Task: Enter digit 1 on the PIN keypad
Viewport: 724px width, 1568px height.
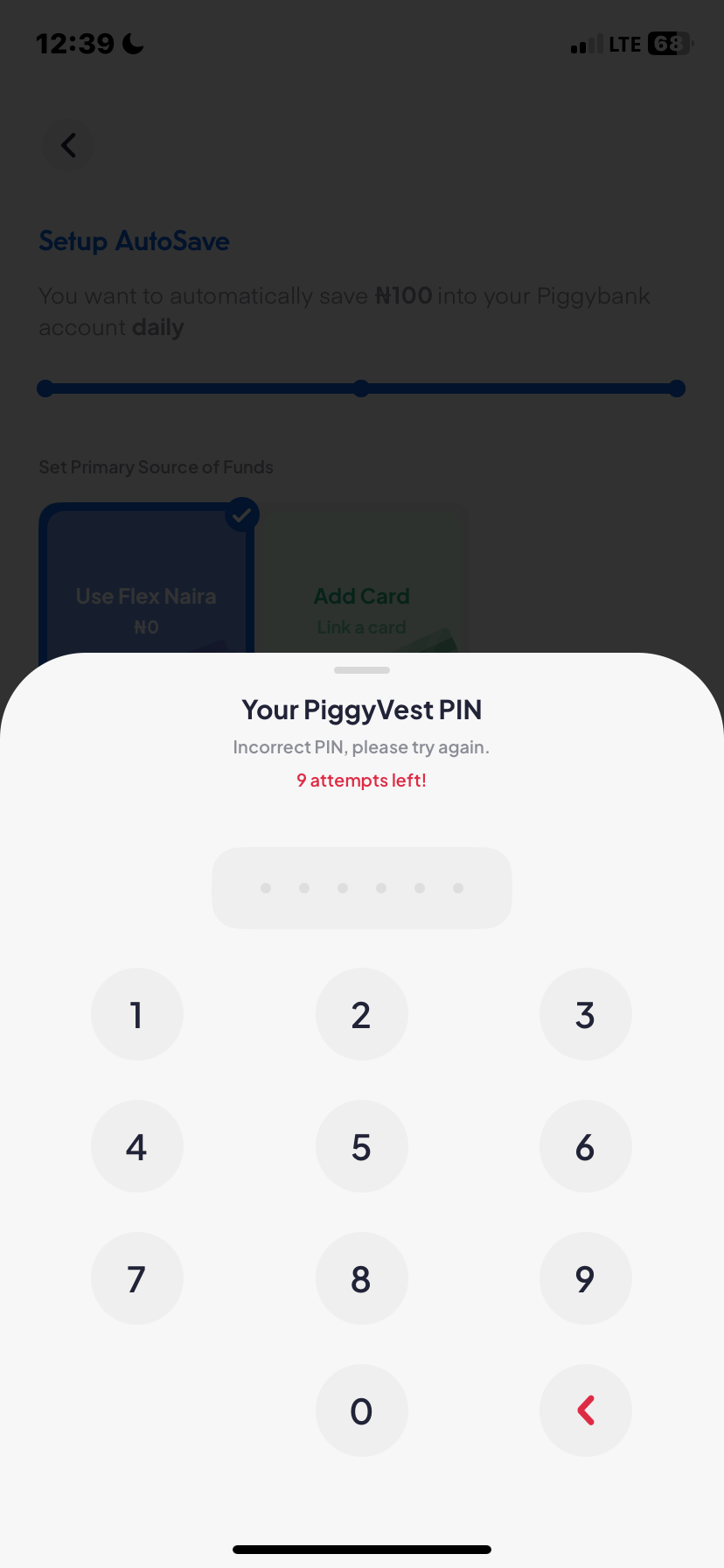Action: (137, 1014)
